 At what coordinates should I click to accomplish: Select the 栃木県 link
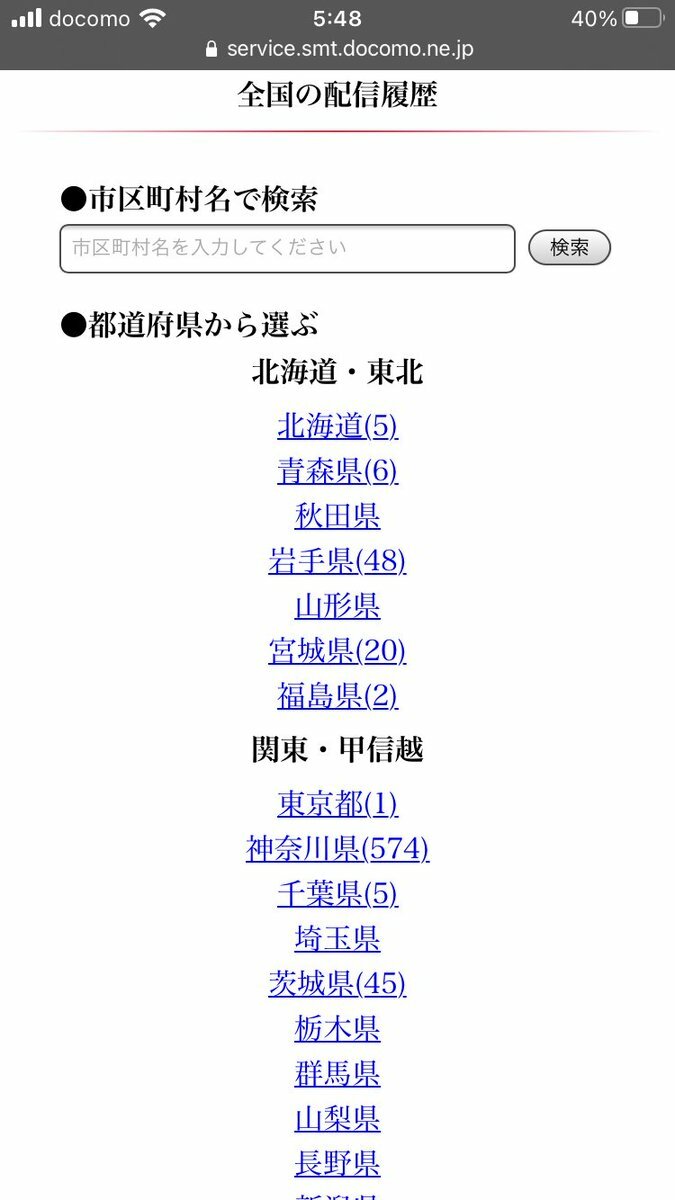[x=337, y=1029]
